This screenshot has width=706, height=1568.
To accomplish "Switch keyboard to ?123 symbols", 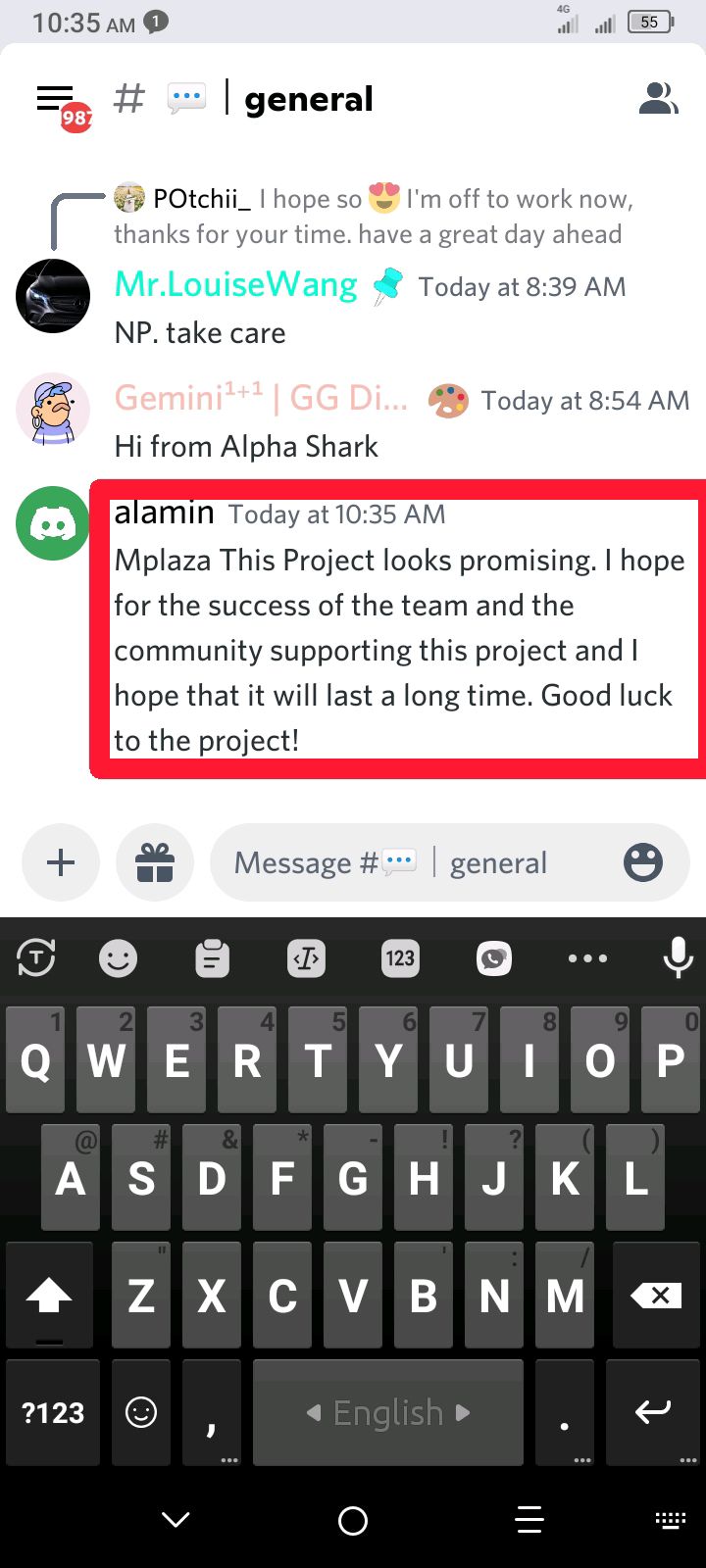I will [x=53, y=1412].
